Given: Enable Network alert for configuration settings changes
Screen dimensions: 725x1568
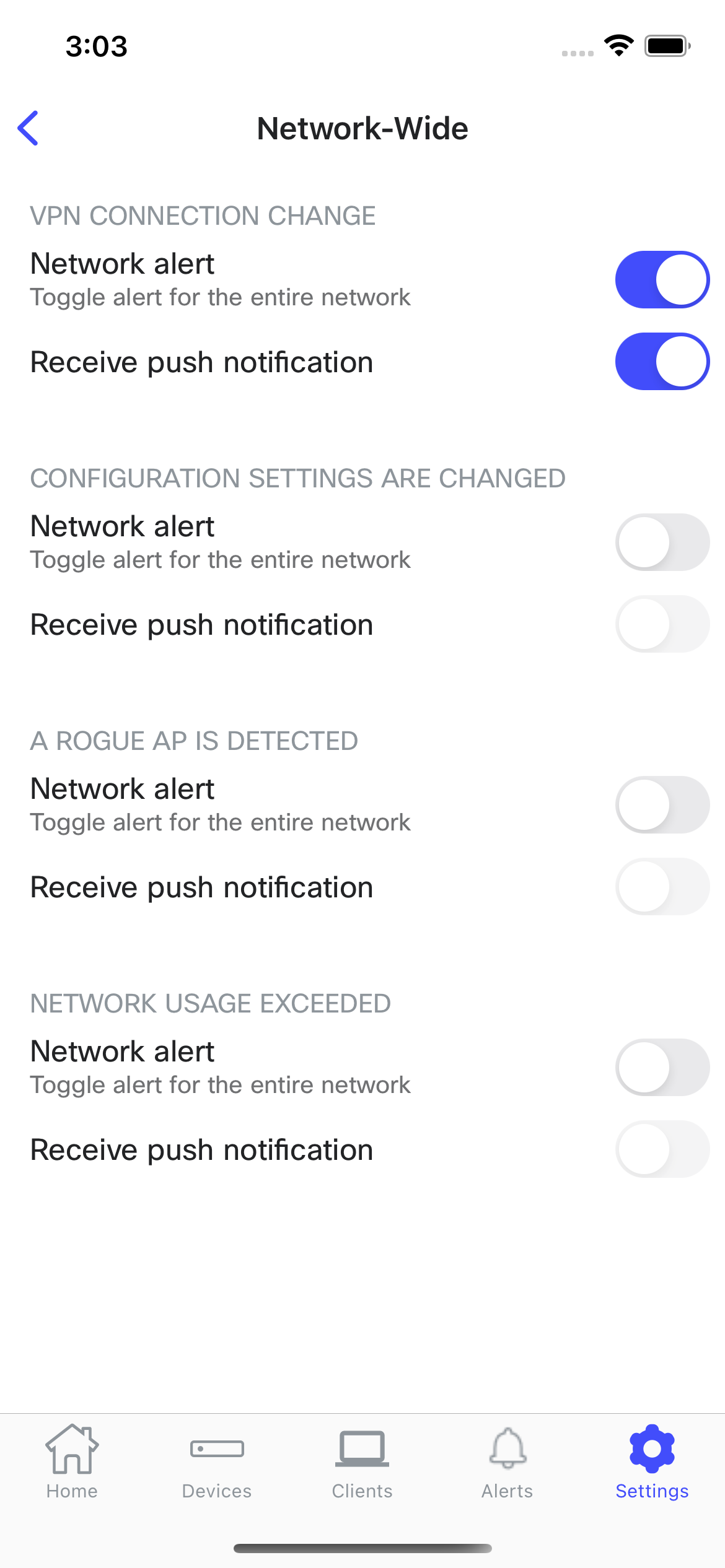Looking at the screenshot, I should [x=661, y=542].
